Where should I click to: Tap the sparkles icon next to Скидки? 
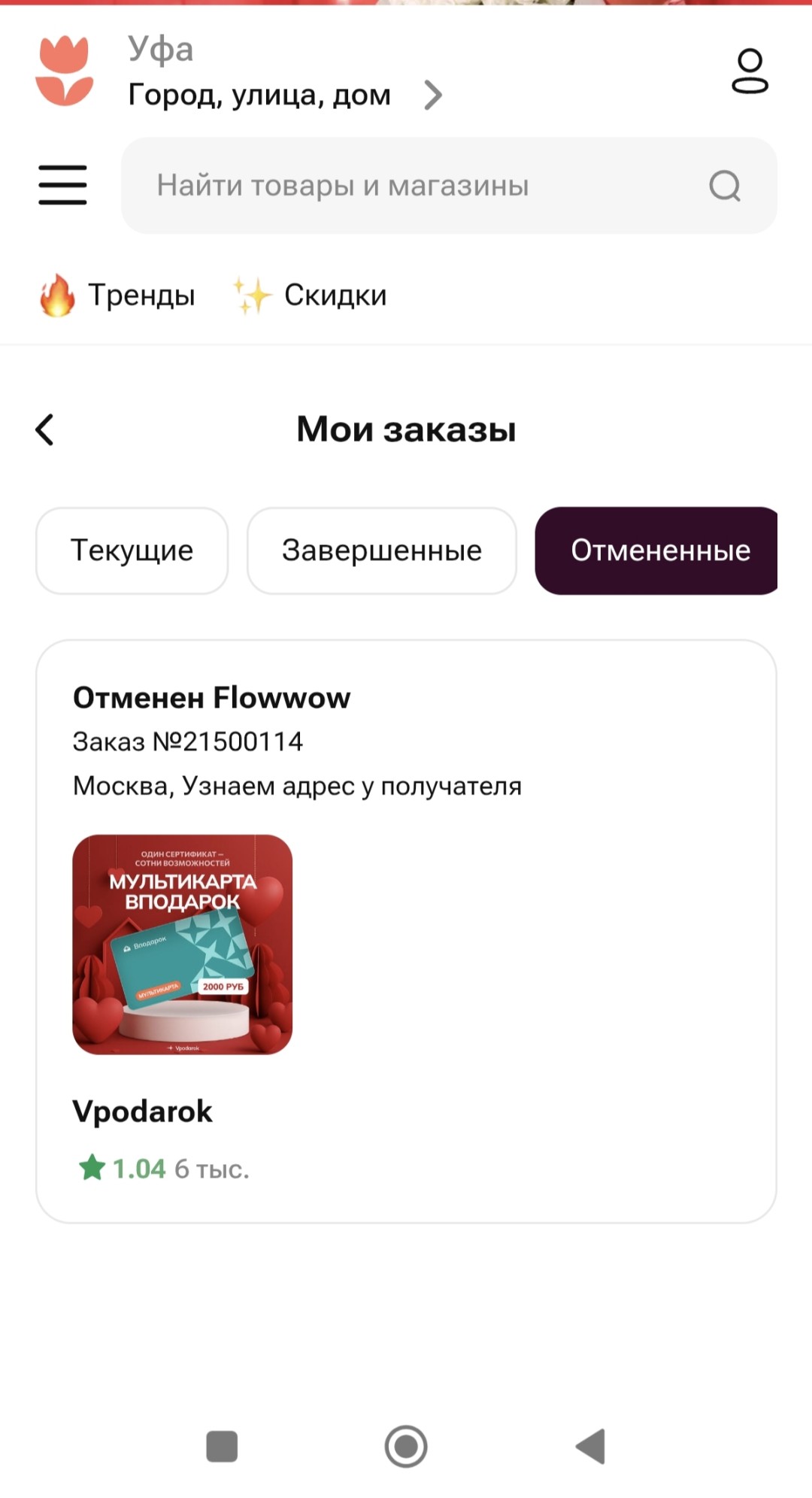click(252, 295)
